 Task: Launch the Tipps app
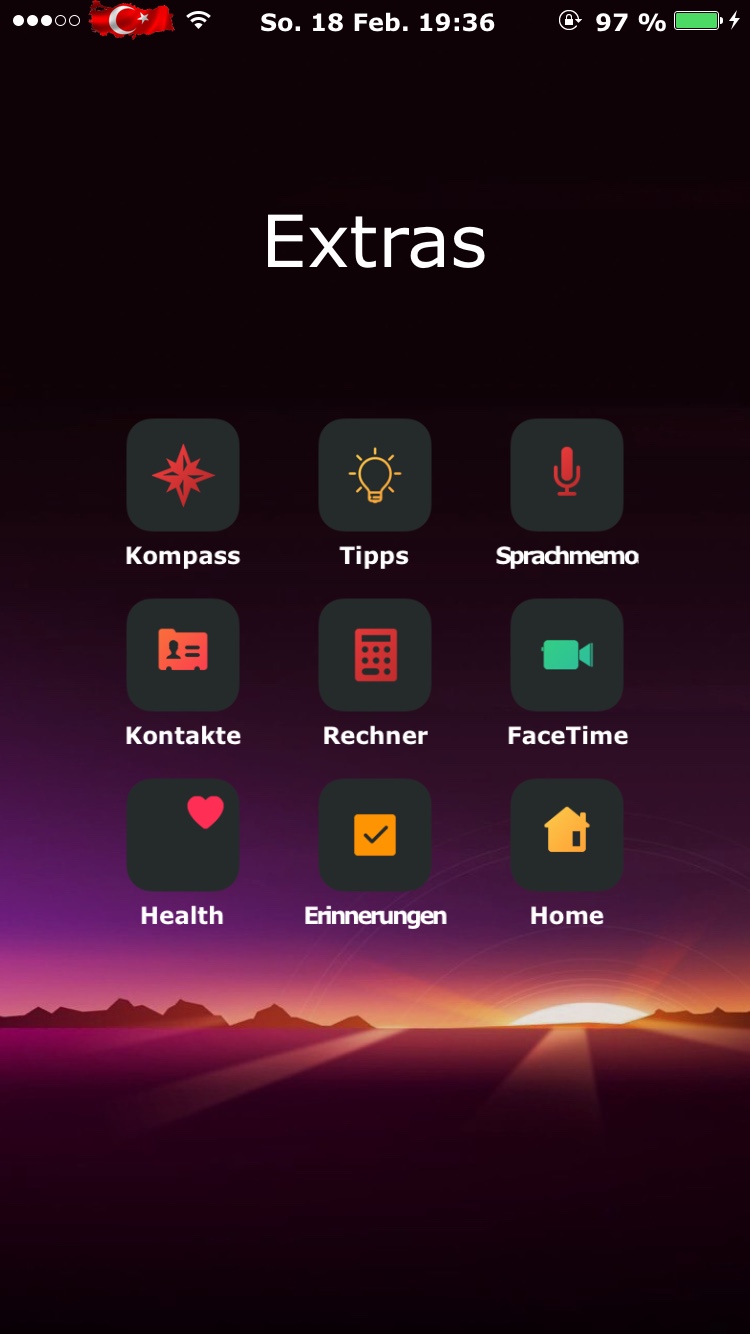coord(375,475)
